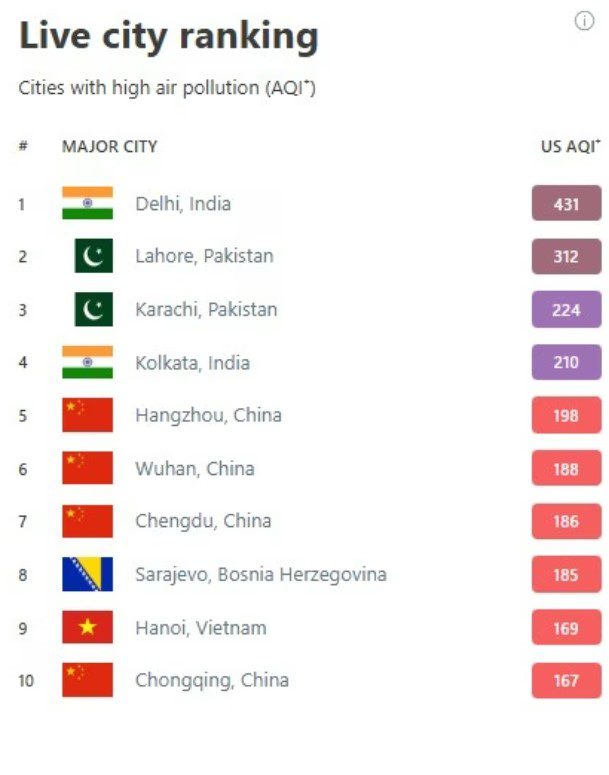Tap the Hangzhou, China entry

(x=208, y=415)
